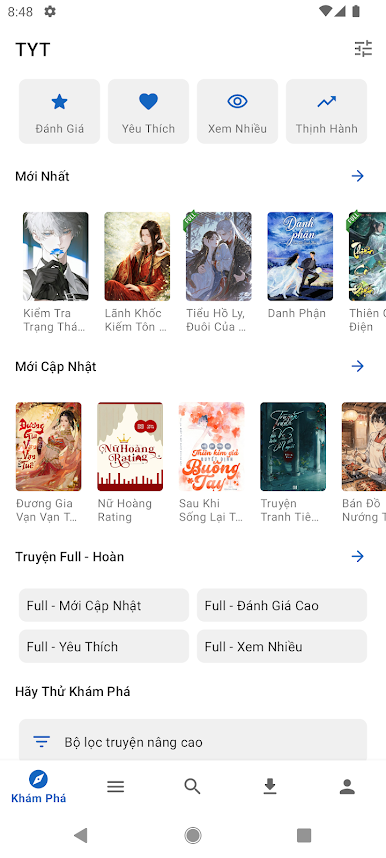Choose the Full - Yêu Thích chip

pos(104,646)
